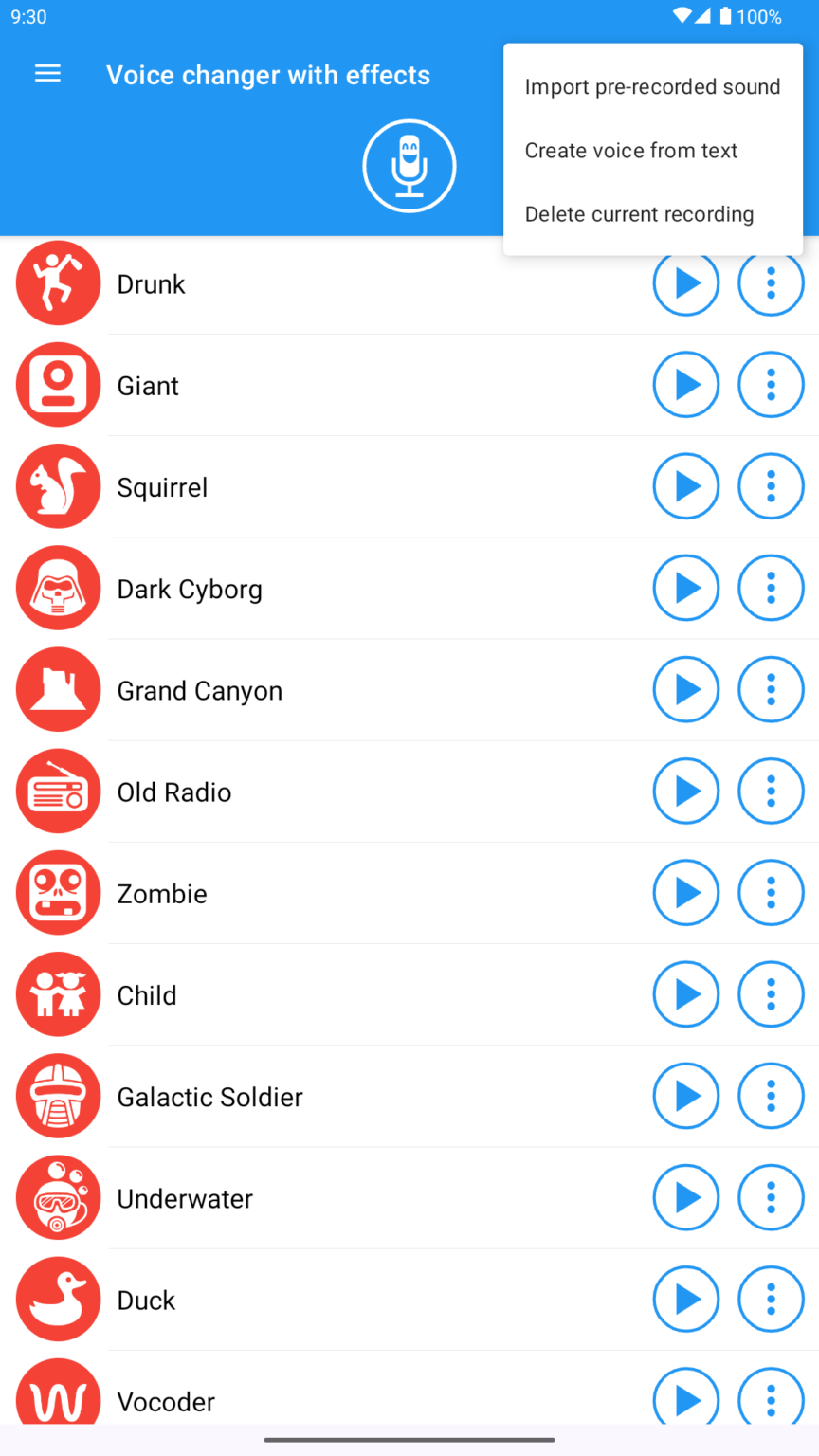Play the Child voice effect
819x1456 pixels.
[686, 994]
